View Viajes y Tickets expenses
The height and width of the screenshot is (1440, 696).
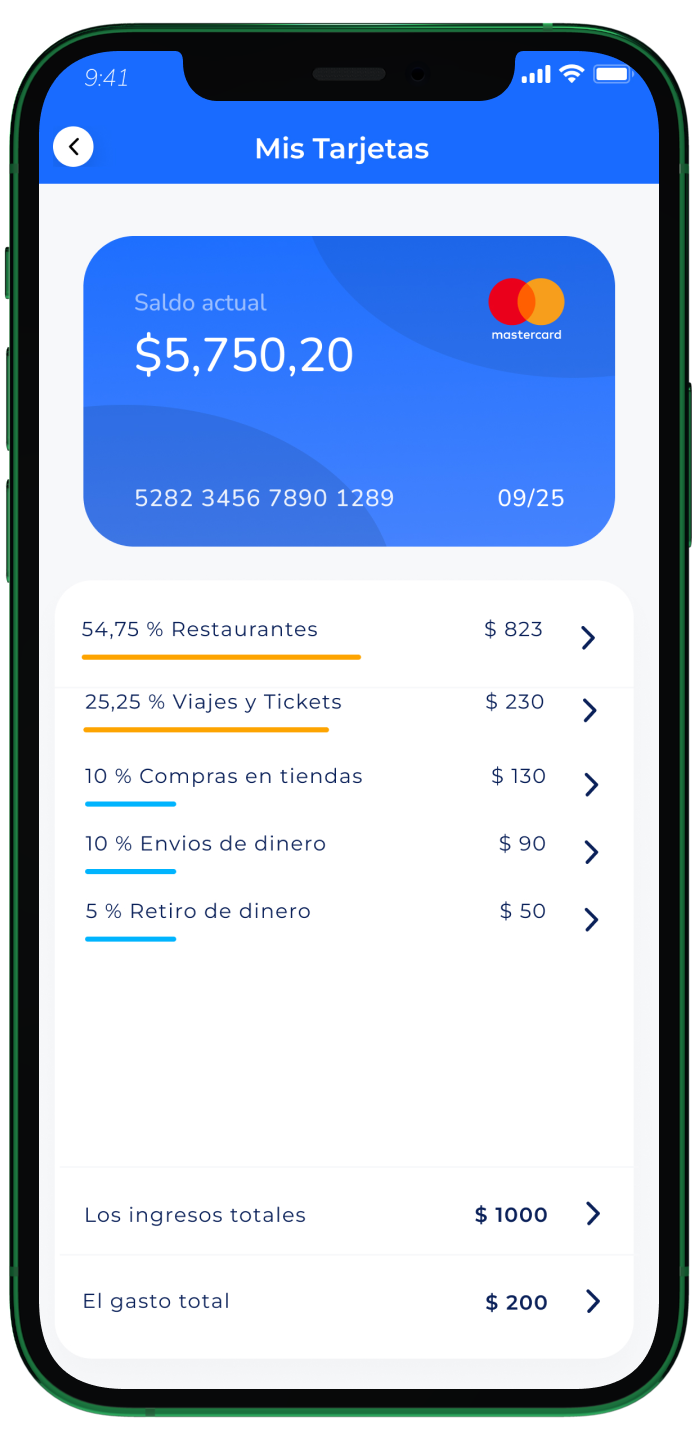(344, 711)
